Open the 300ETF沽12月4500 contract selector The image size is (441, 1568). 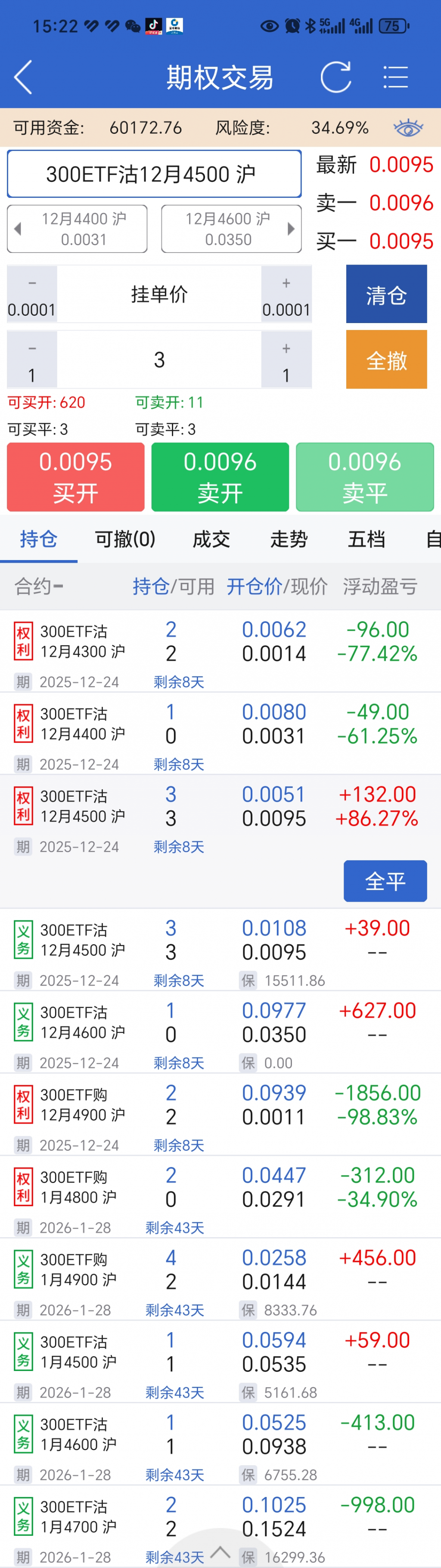click(x=154, y=174)
